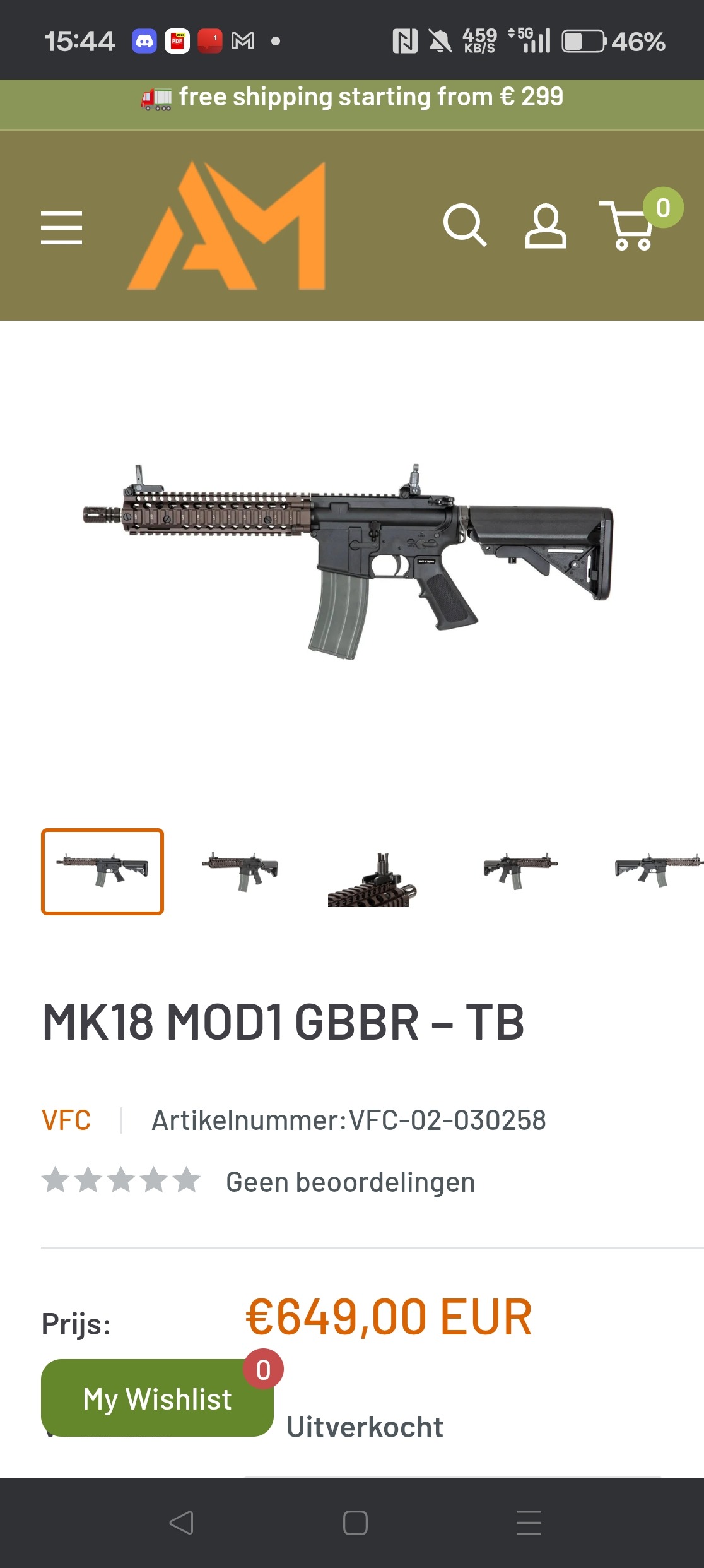
Task: Show the close-up front sight thumbnail
Action: (x=373, y=881)
